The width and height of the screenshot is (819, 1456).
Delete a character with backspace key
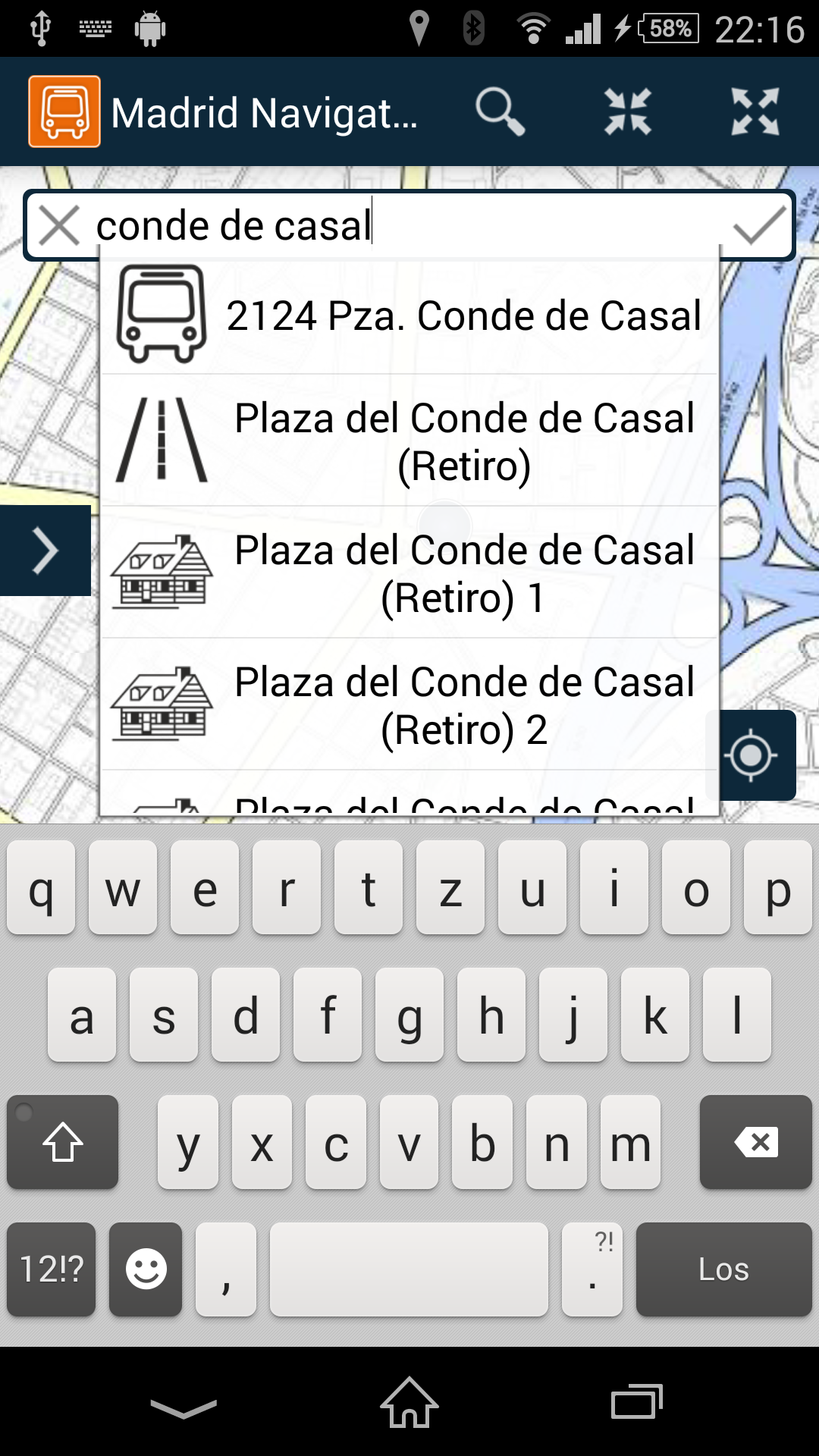pyautogui.click(x=755, y=1142)
